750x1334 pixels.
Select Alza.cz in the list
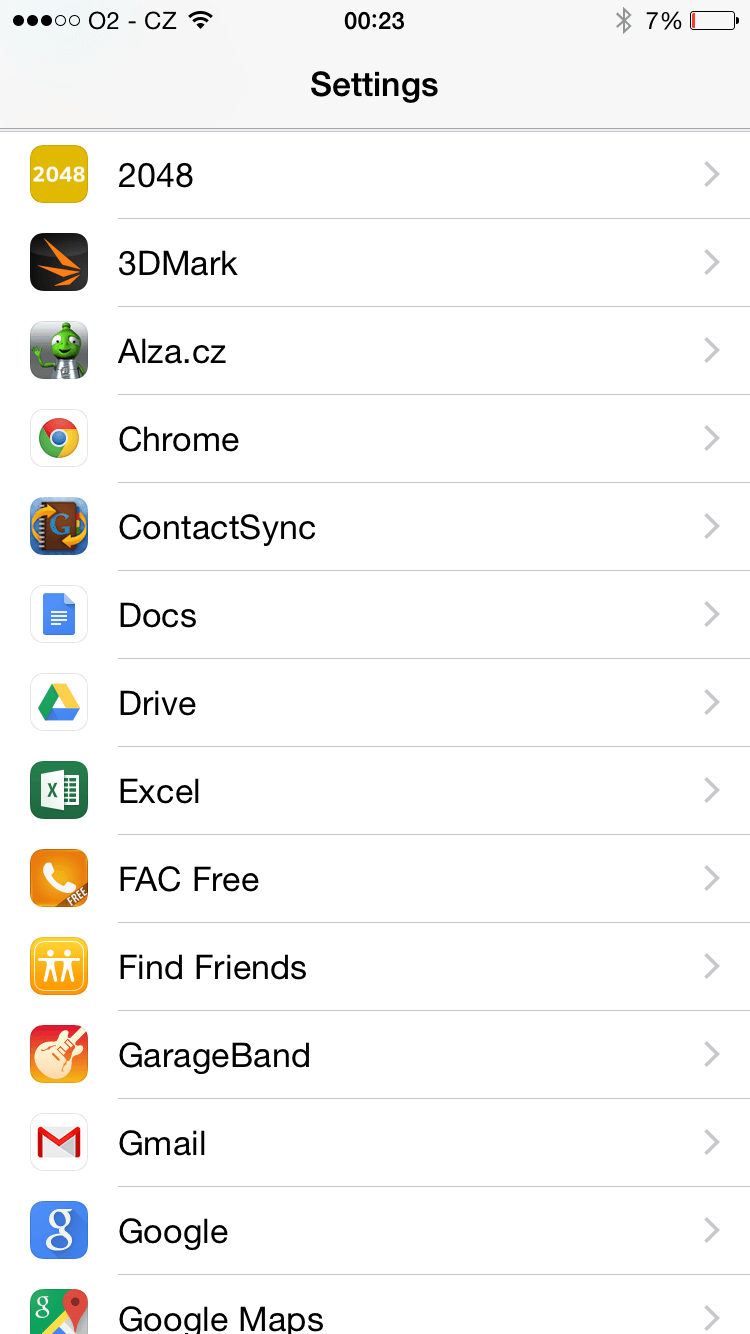coord(375,351)
